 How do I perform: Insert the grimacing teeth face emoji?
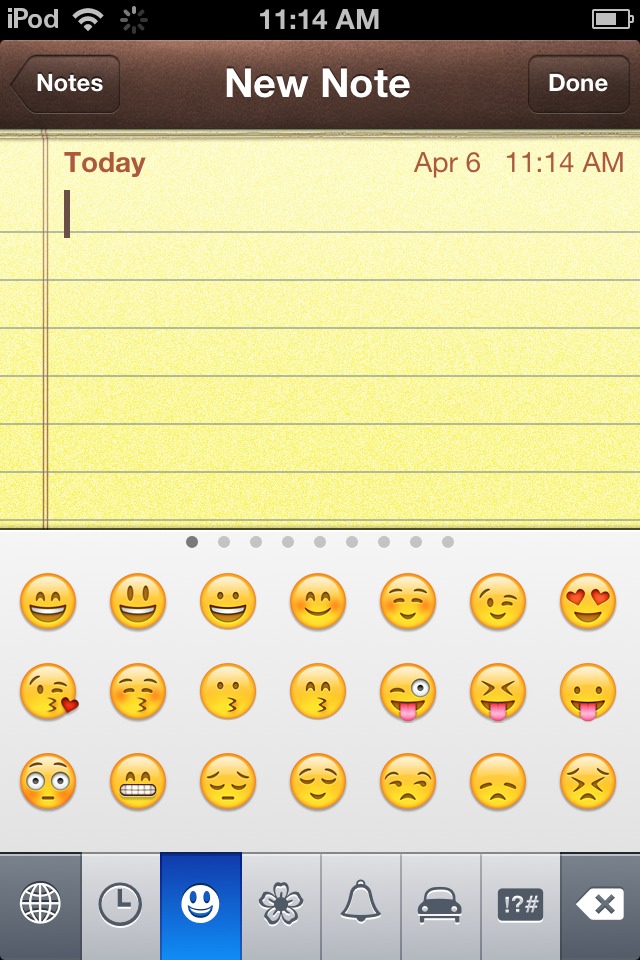138,781
